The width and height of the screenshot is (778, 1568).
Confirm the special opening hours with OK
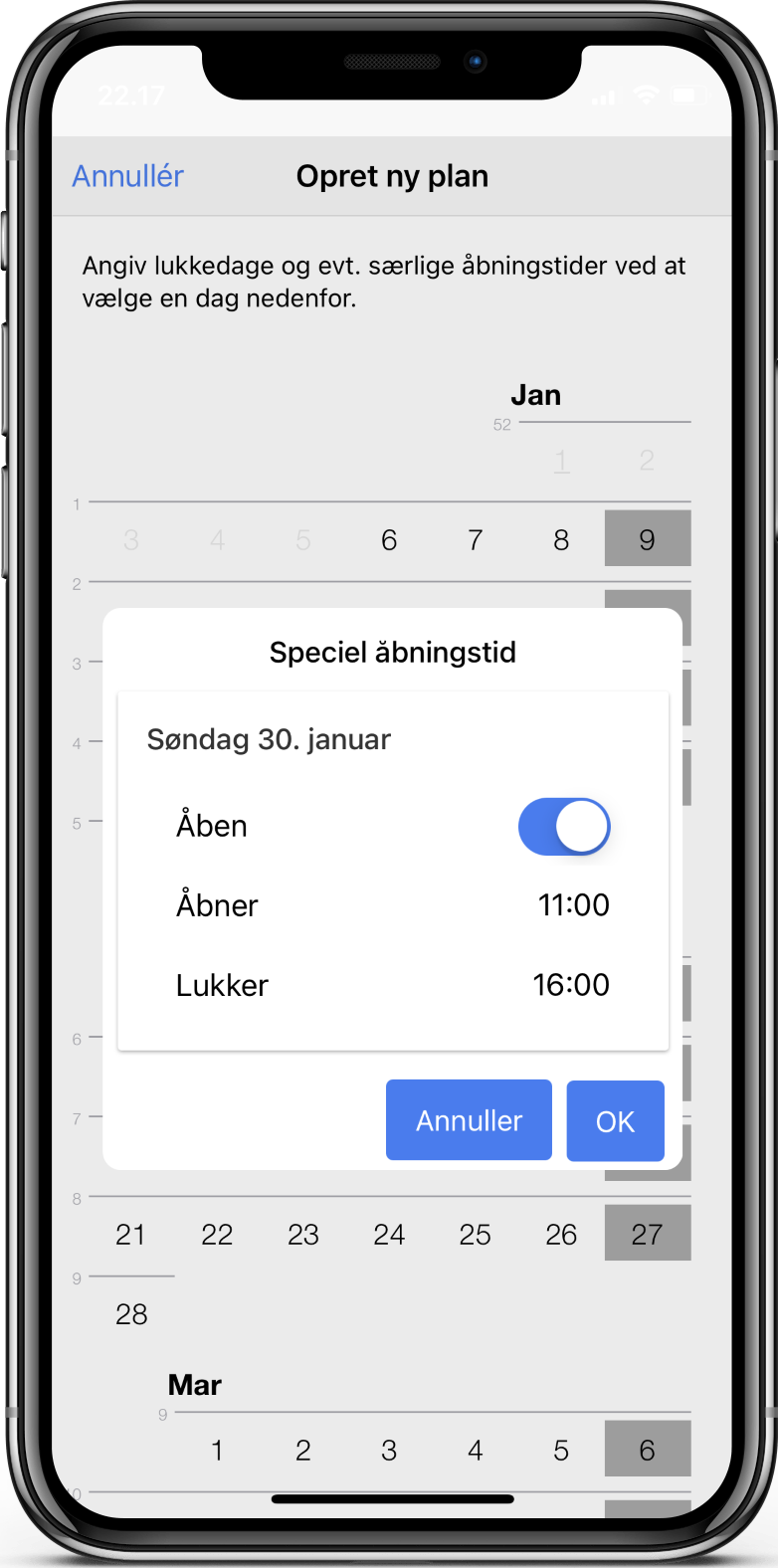click(615, 1121)
